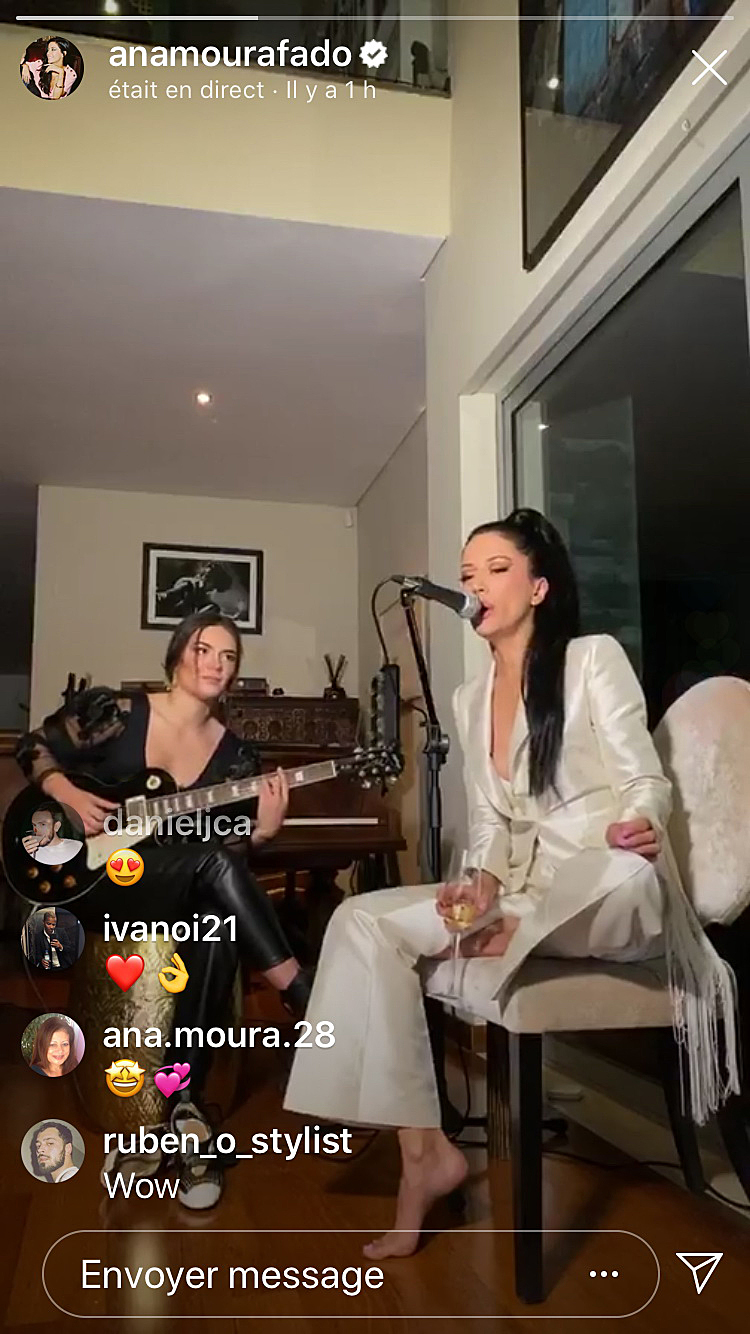Open the three-dot more options menu
Image resolution: width=750 pixels, height=1334 pixels.
point(604,1274)
